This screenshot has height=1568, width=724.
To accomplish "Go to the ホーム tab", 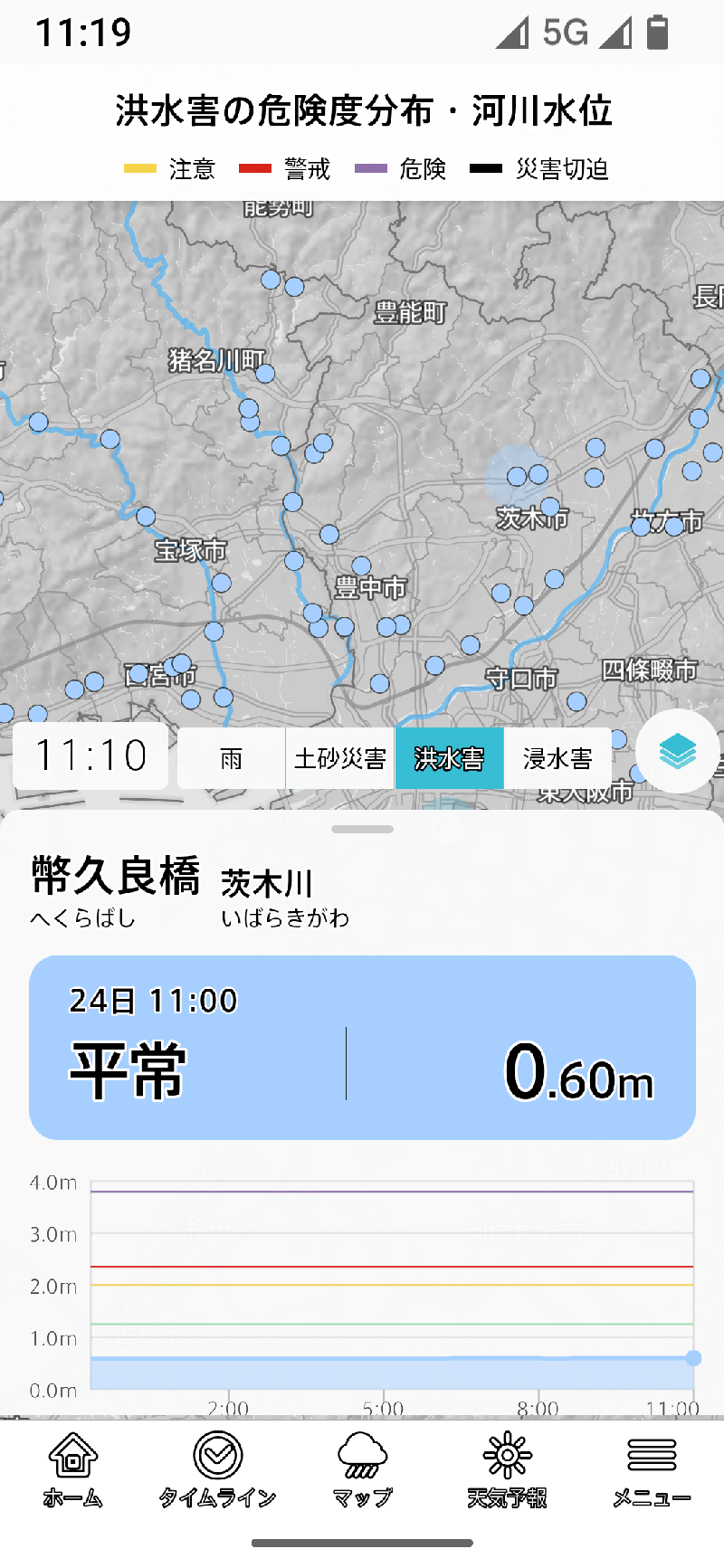I will click(x=73, y=1470).
